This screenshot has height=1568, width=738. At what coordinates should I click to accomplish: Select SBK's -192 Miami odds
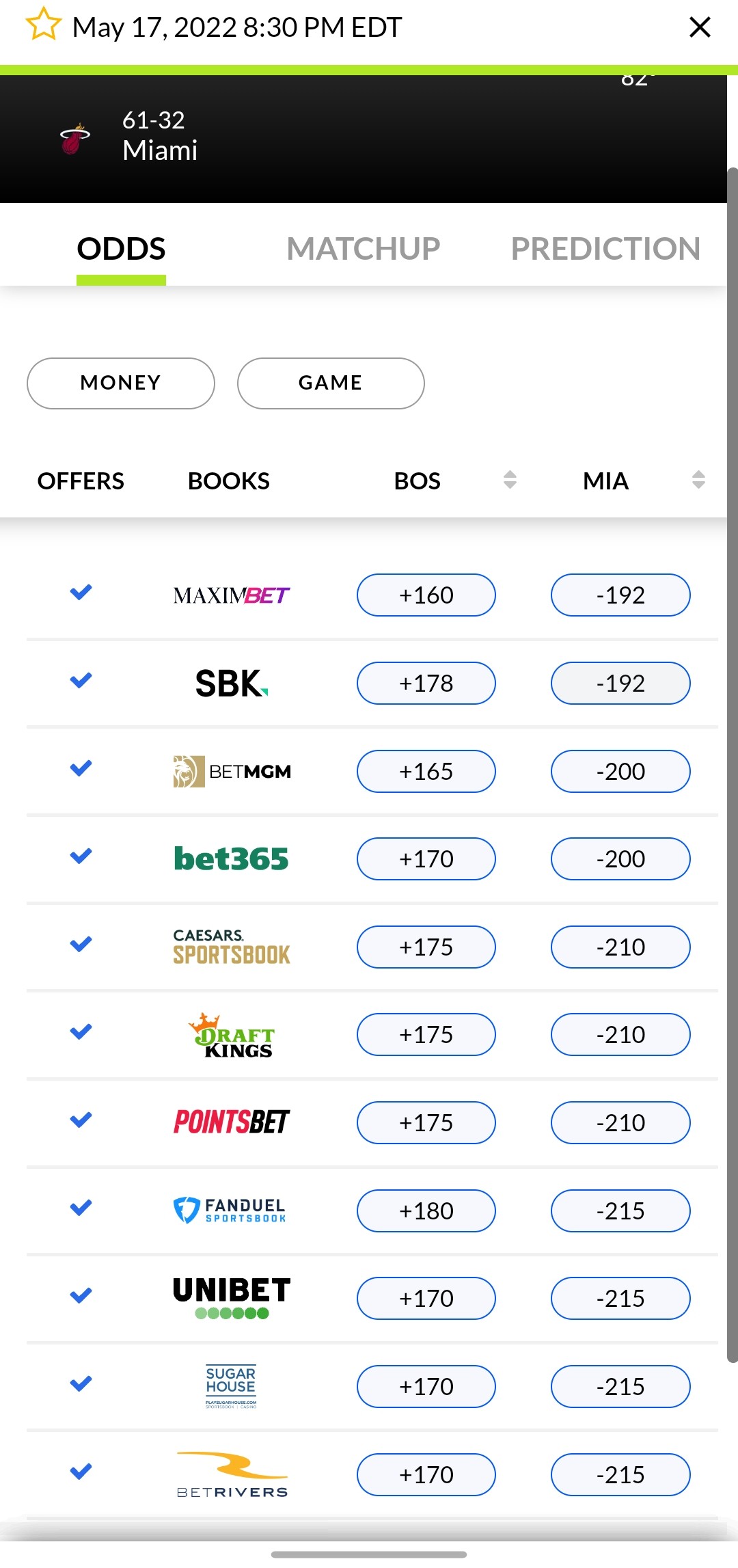tap(620, 684)
